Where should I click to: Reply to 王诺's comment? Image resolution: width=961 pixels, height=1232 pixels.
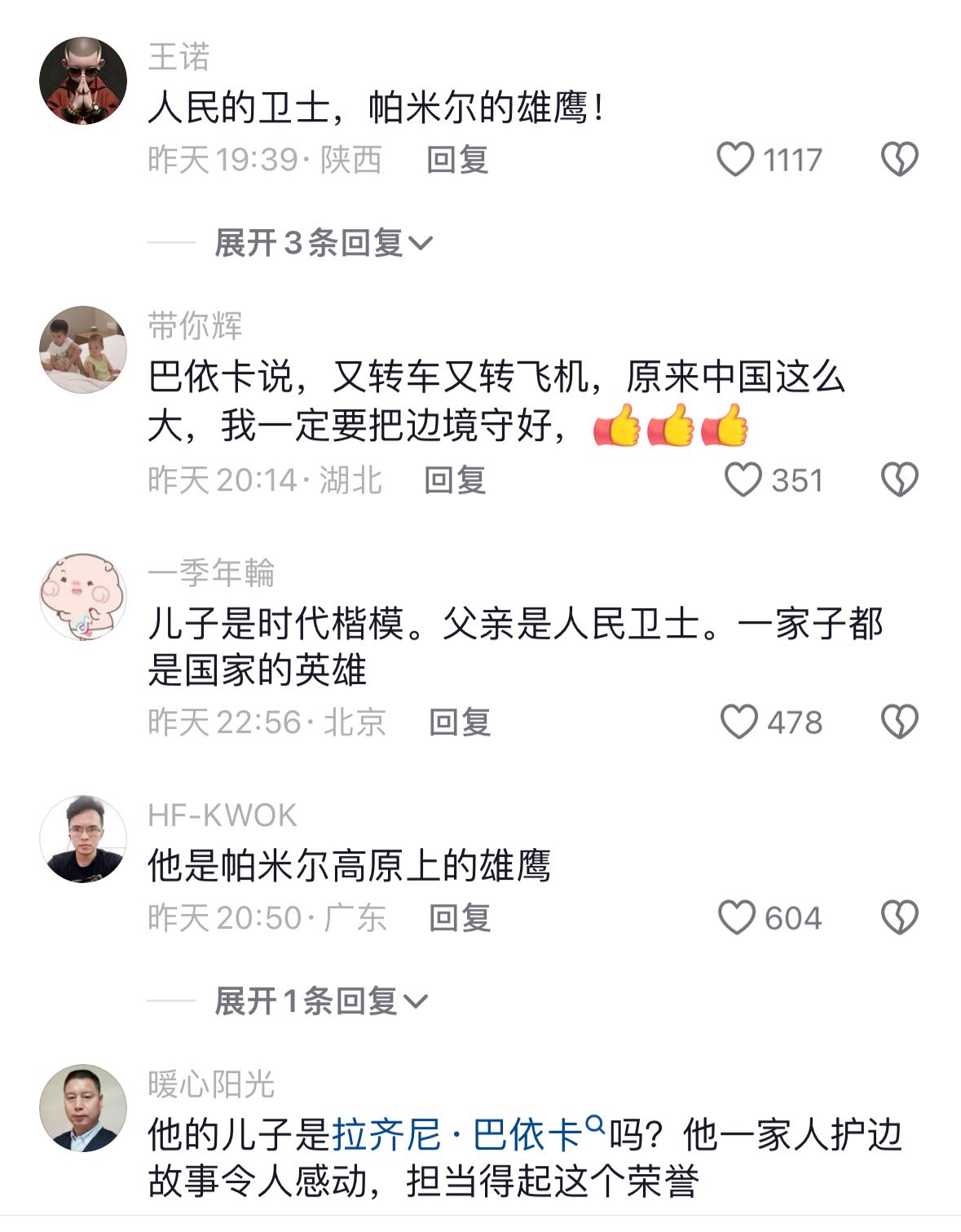[x=457, y=159]
